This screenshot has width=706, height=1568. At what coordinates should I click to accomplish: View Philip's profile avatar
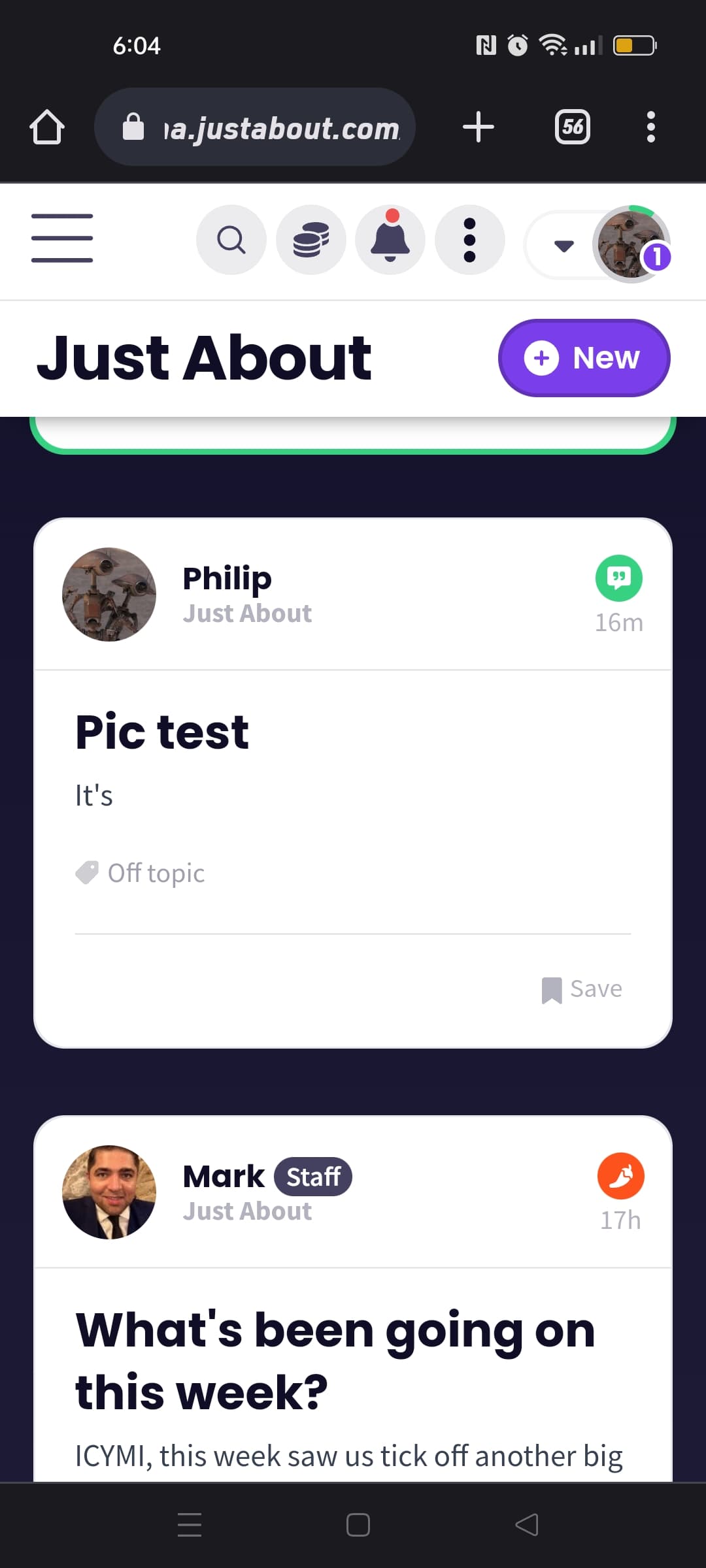click(109, 595)
